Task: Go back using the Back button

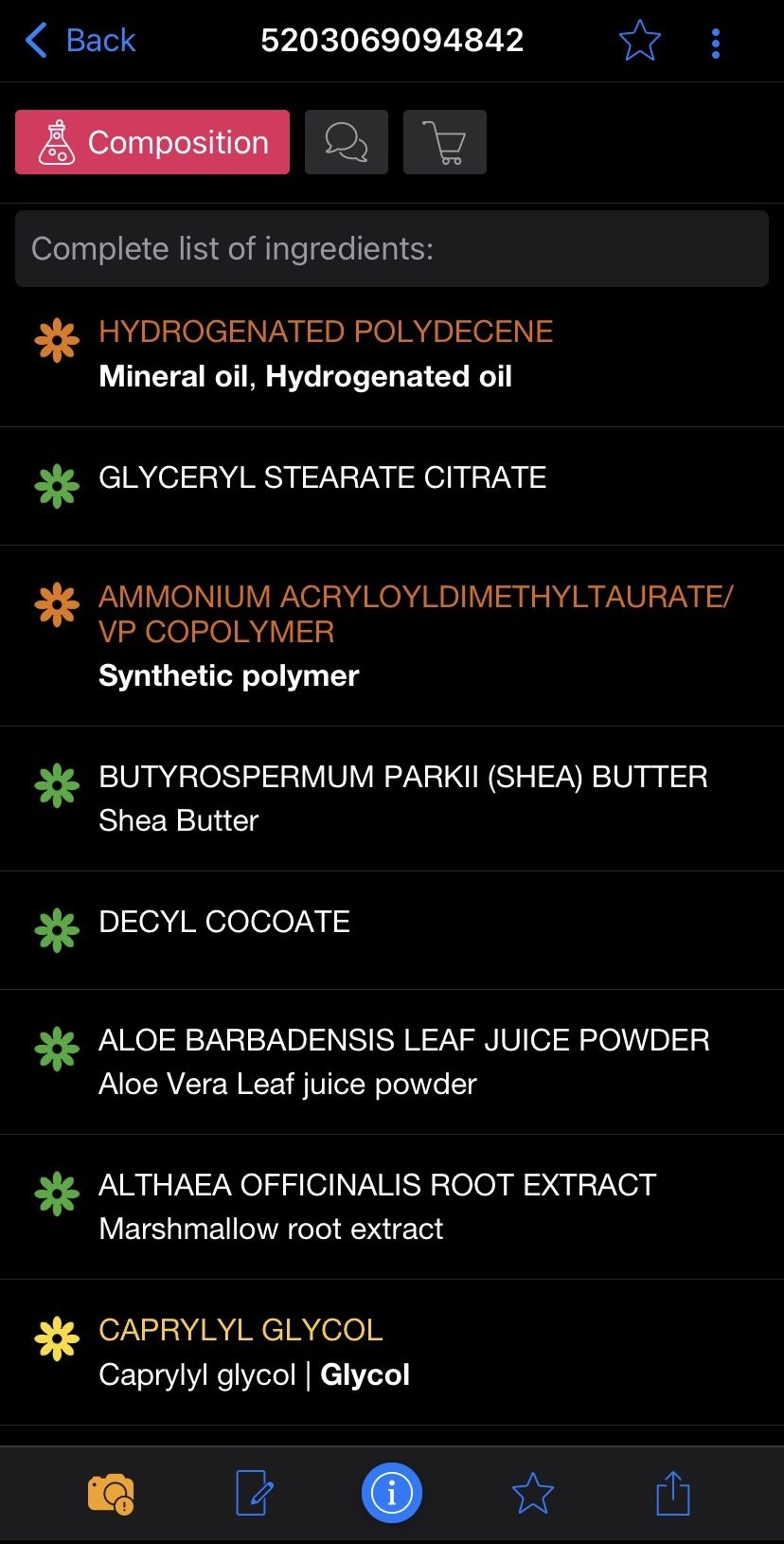Action: pos(80,41)
